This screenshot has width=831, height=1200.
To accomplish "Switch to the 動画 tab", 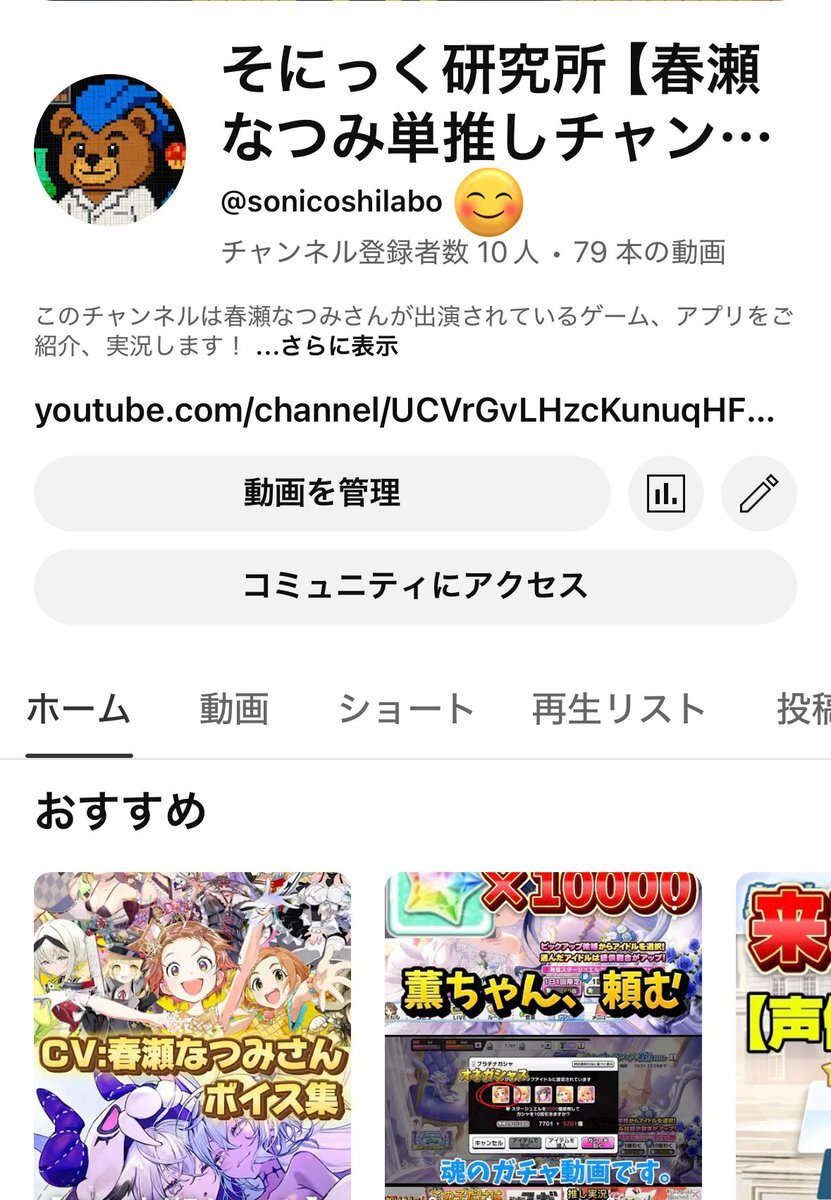I will tap(234, 710).
